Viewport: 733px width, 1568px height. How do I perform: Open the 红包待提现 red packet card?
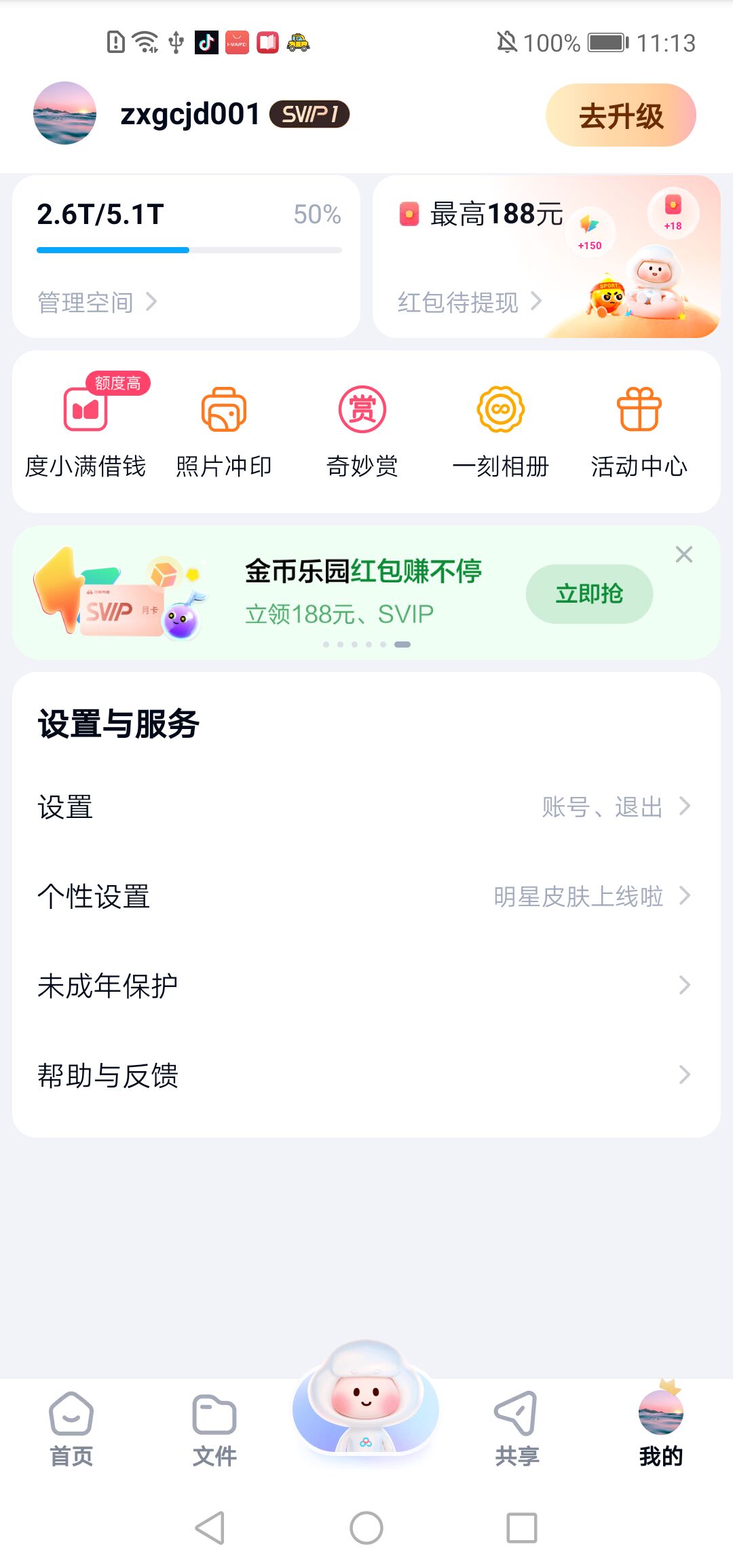(x=470, y=302)
